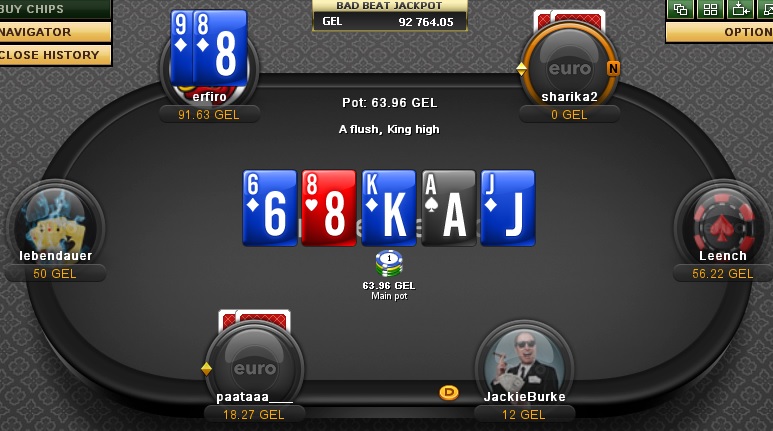Screen dimensions: 773x431
Task: Tap the Bad Beat Jackpot banner
Action: [x=389, y=15]
